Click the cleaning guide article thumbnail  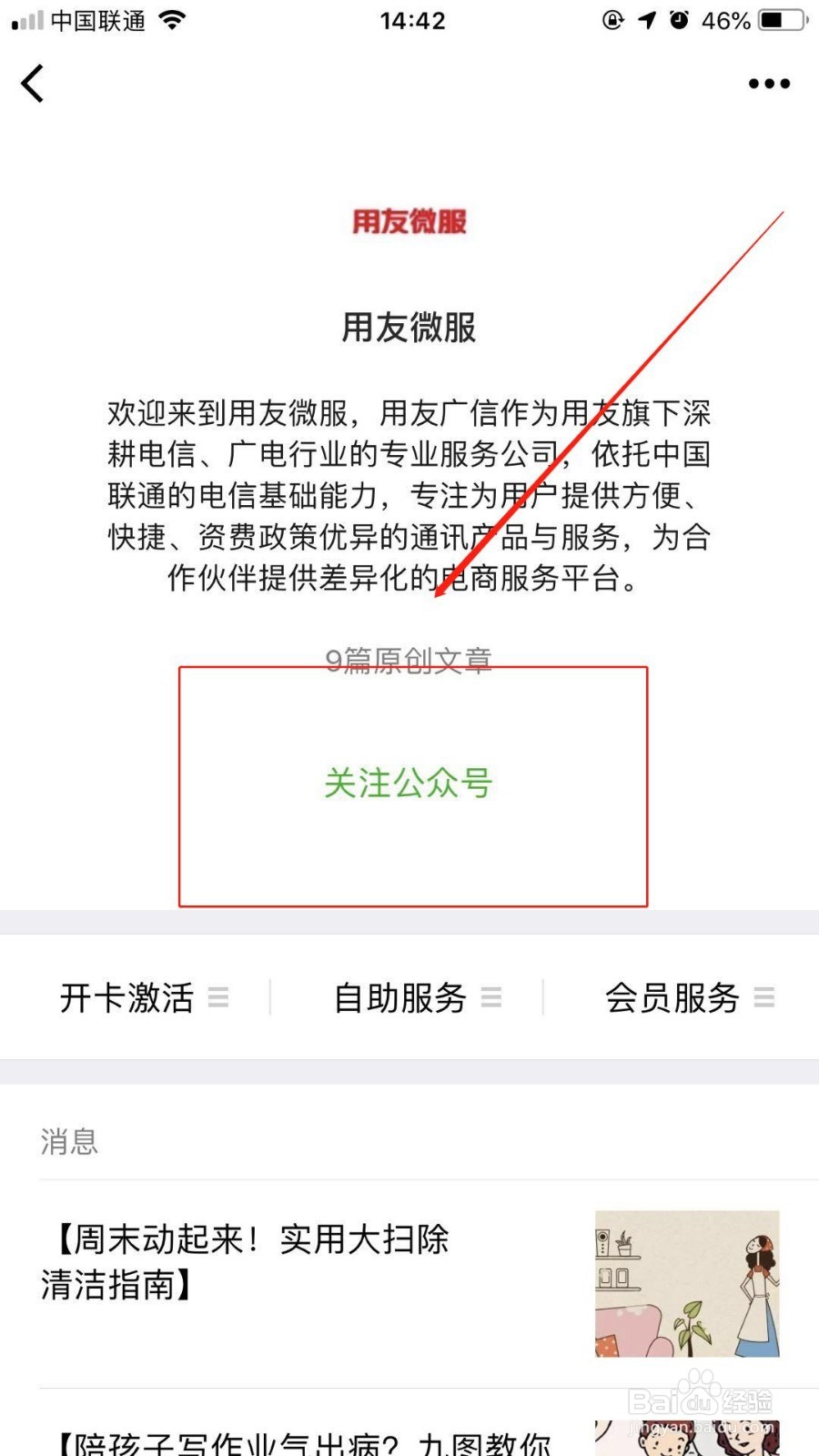pos(687,1283)
